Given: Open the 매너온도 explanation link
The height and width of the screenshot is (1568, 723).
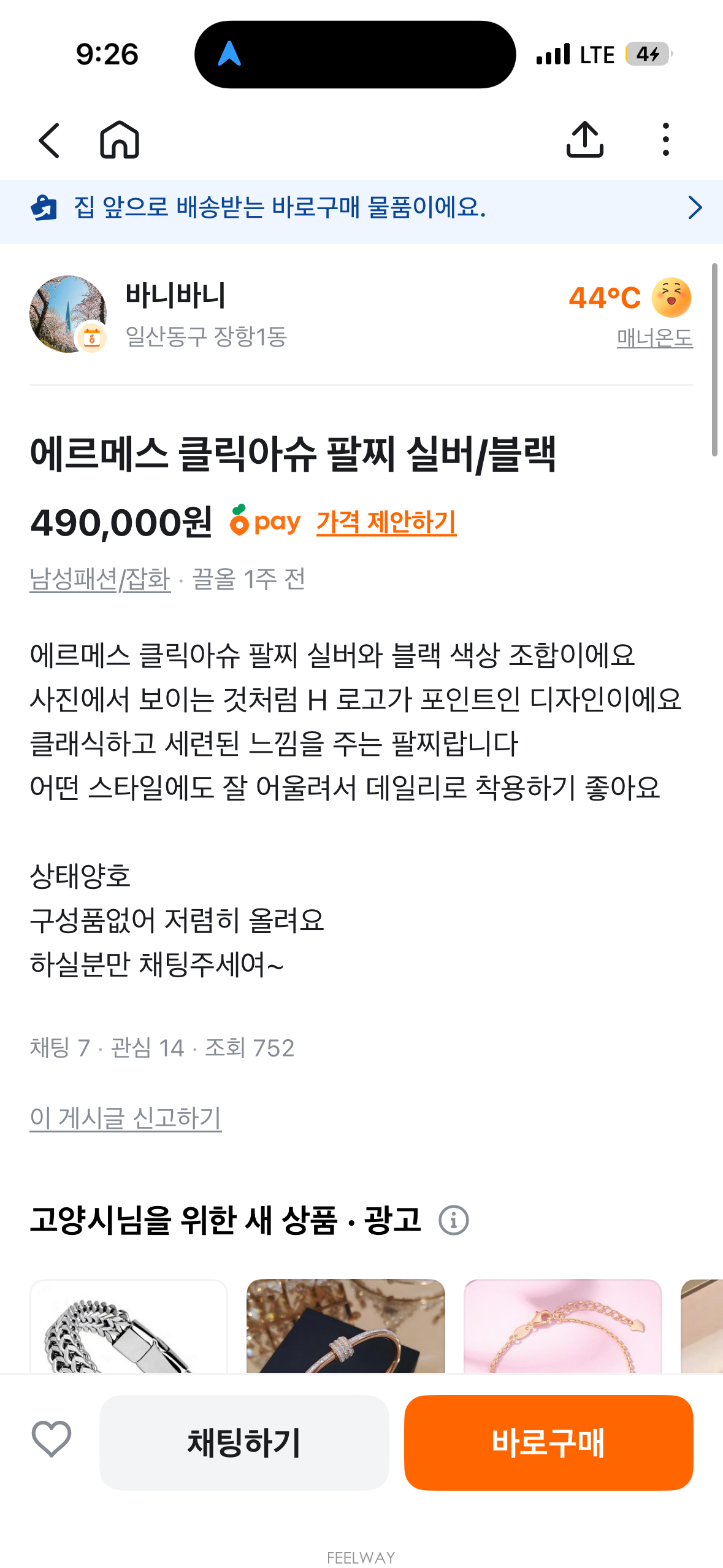Looking at the screenshot, I should (654, 338).
